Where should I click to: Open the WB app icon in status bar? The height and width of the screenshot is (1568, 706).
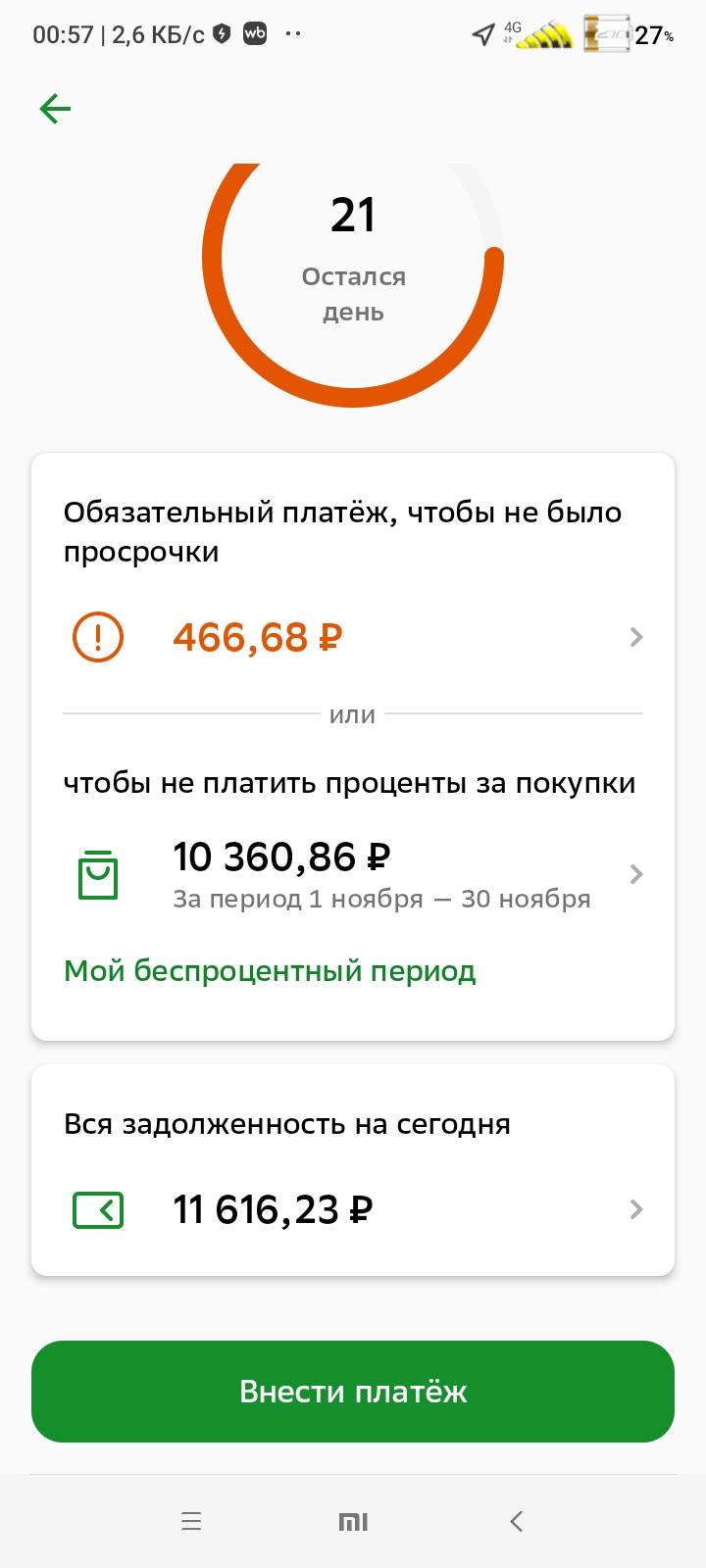coord(256,34)
